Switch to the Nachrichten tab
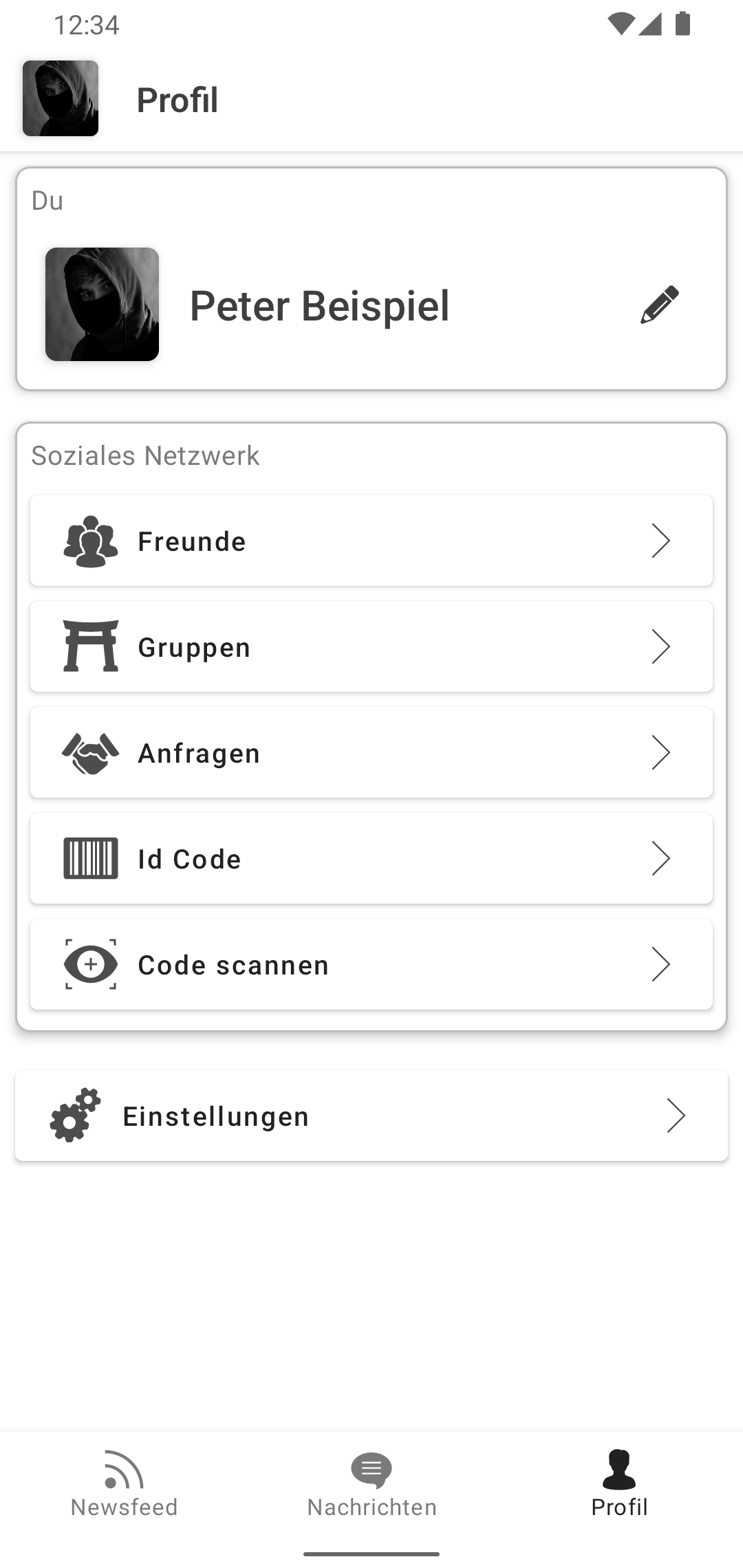This screenshot has height=1568, width=743. (371, 1485)
